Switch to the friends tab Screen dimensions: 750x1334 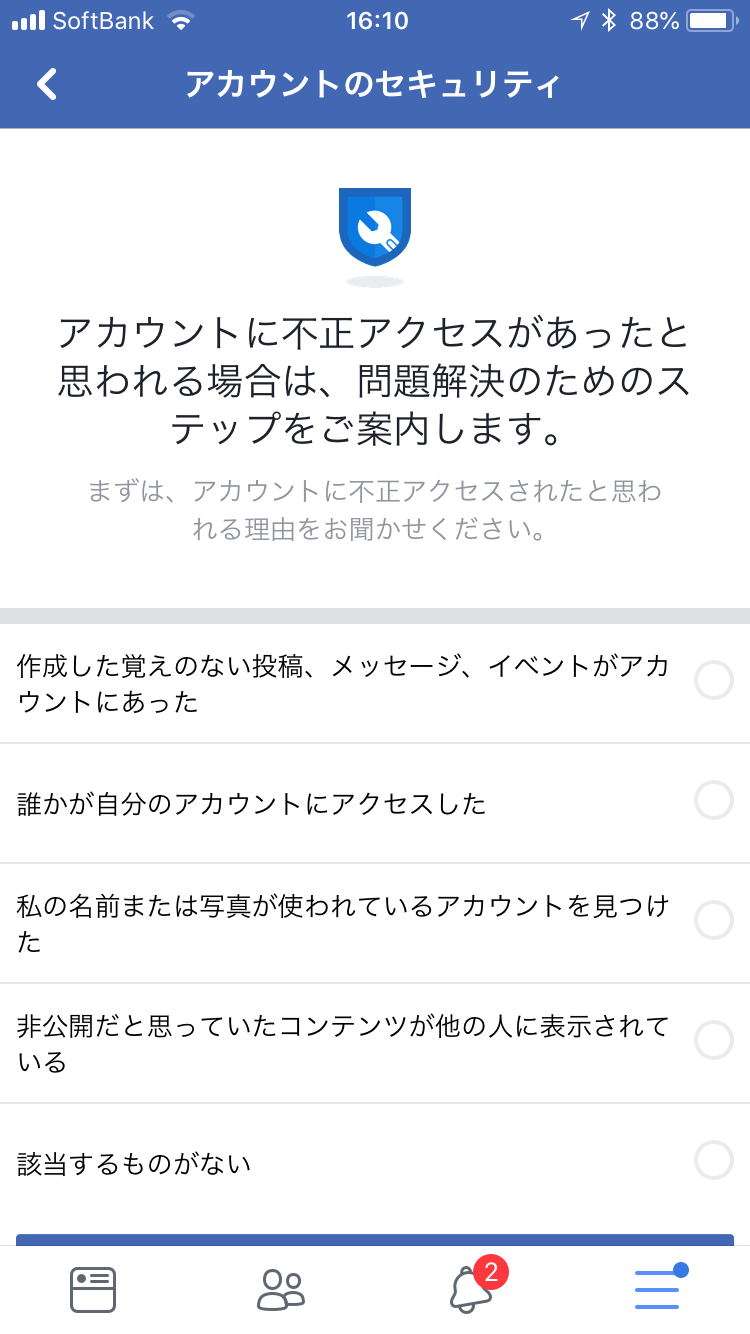point(281,1289)
